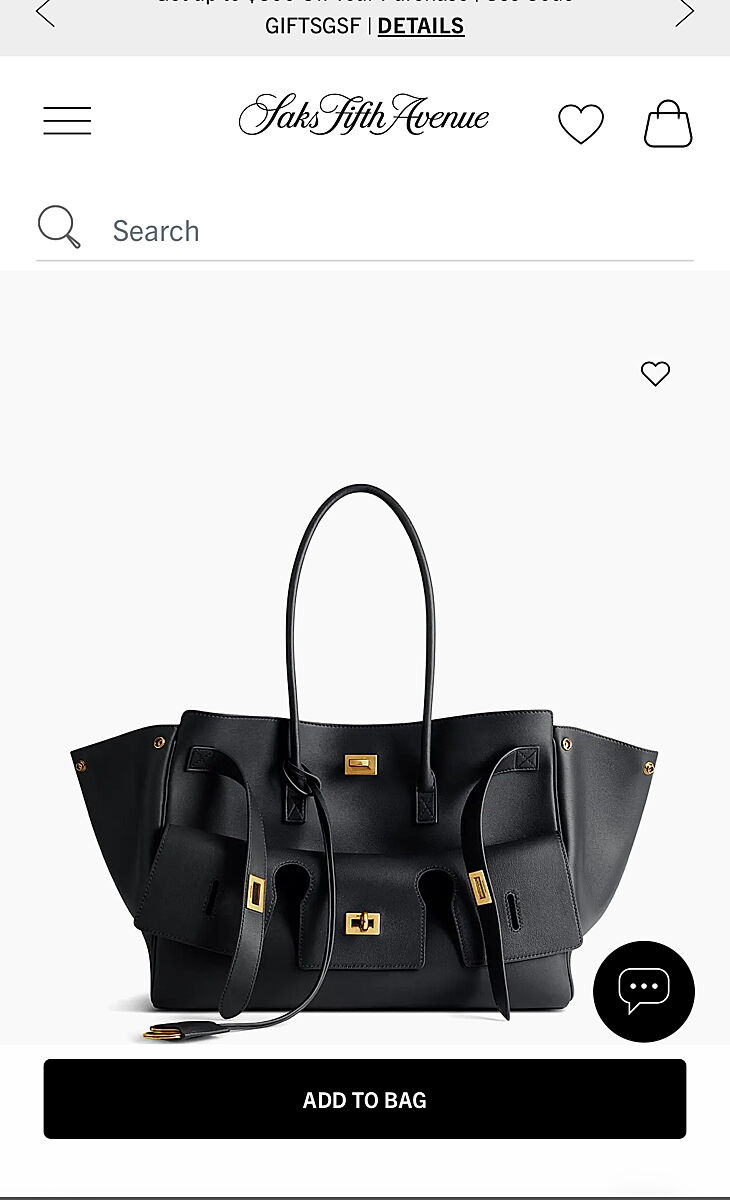Open the shopping bag
Viewport: 730px width, 1200px height.
click(x=668, y=124)
